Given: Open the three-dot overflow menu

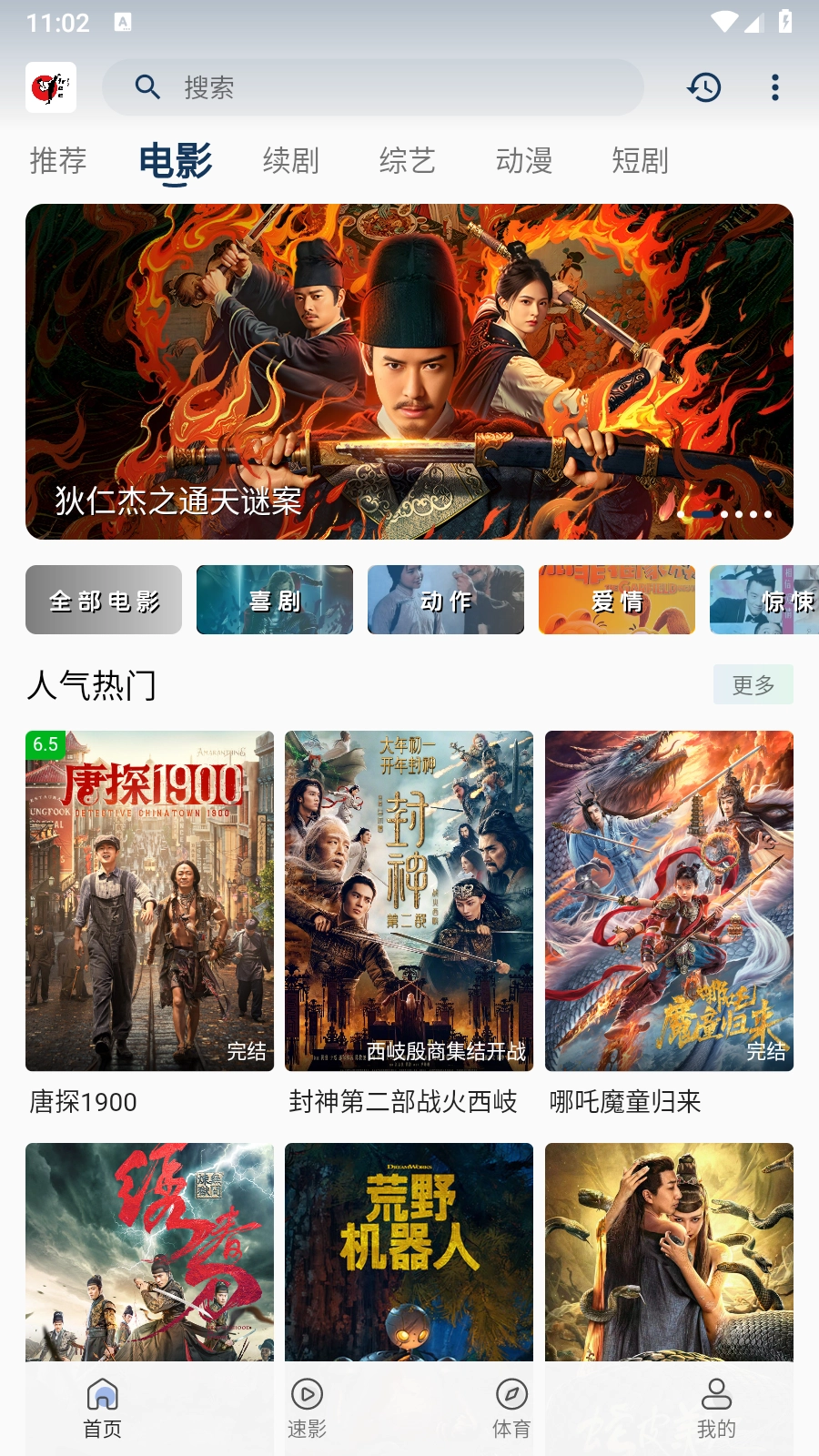Looking at the screenshot, I should point(774,87).
